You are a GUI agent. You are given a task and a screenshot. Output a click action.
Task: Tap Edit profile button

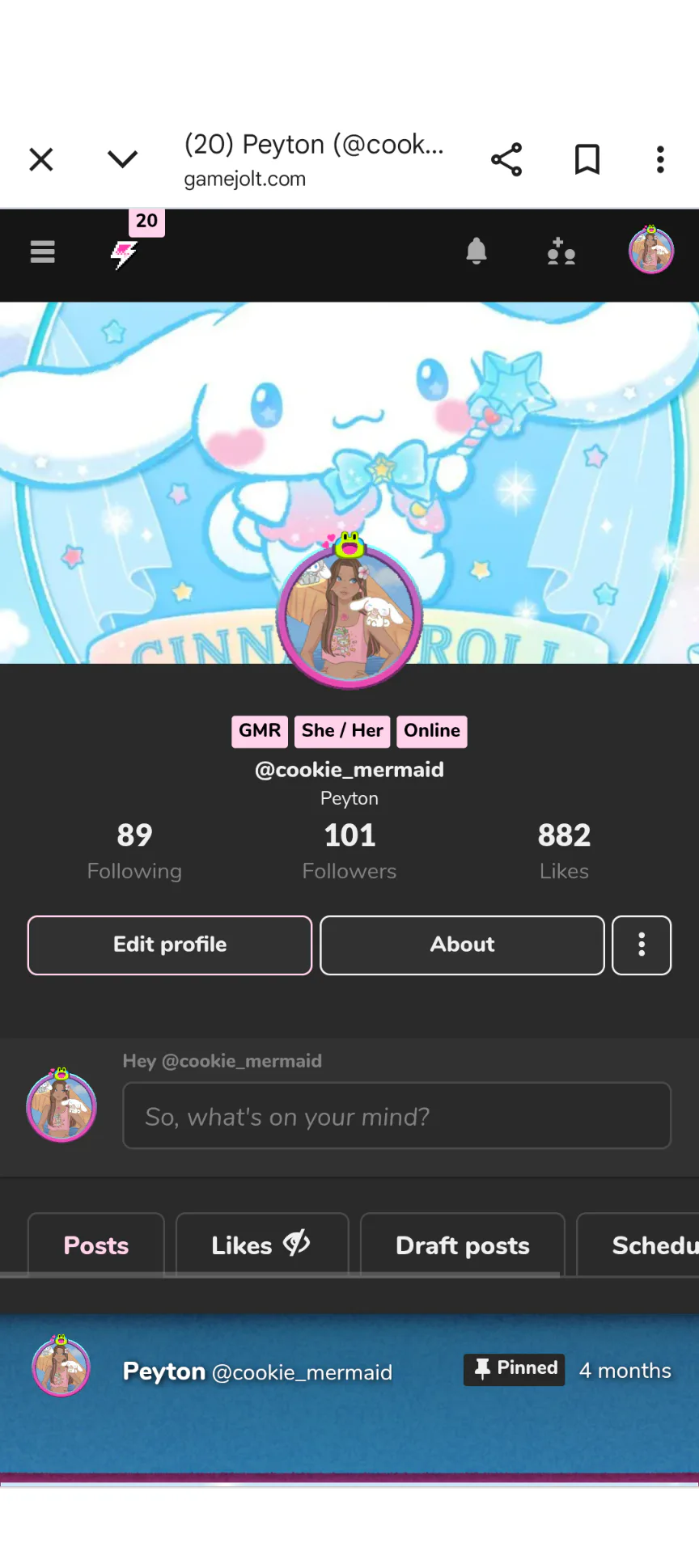click(170, 945)
